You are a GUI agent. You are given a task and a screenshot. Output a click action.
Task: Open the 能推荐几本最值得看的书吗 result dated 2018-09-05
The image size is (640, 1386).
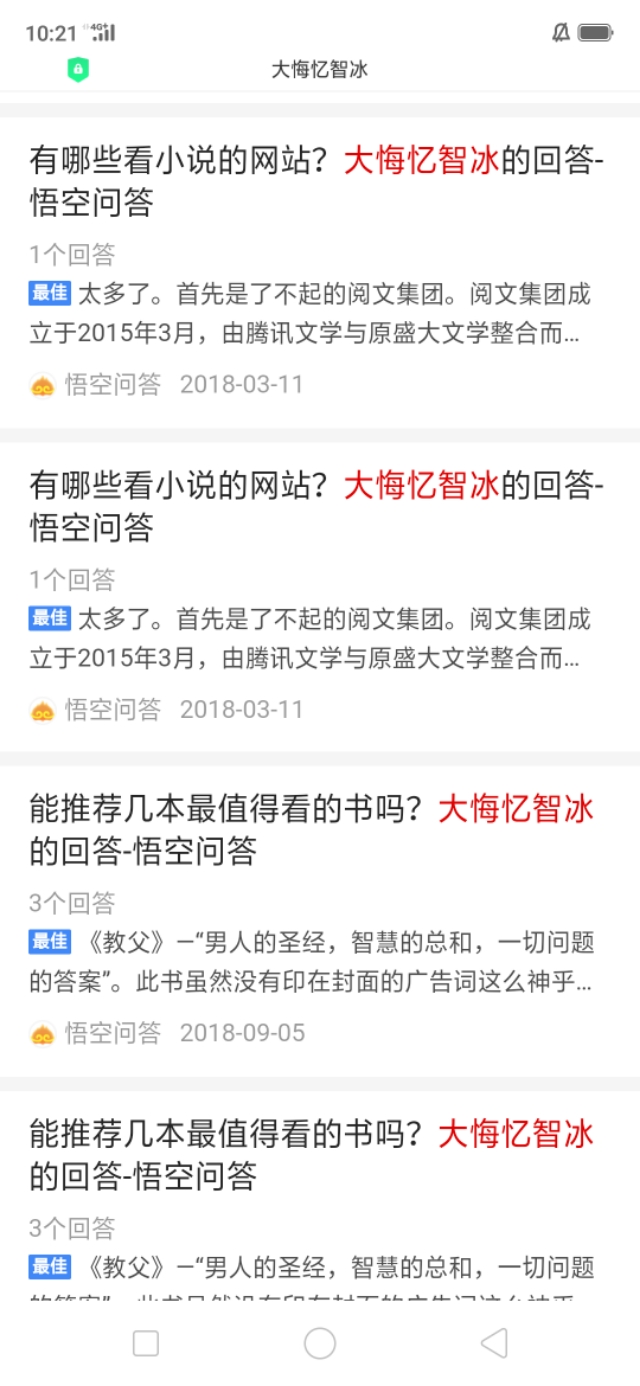pyautogui.click(x=310, y=830)
